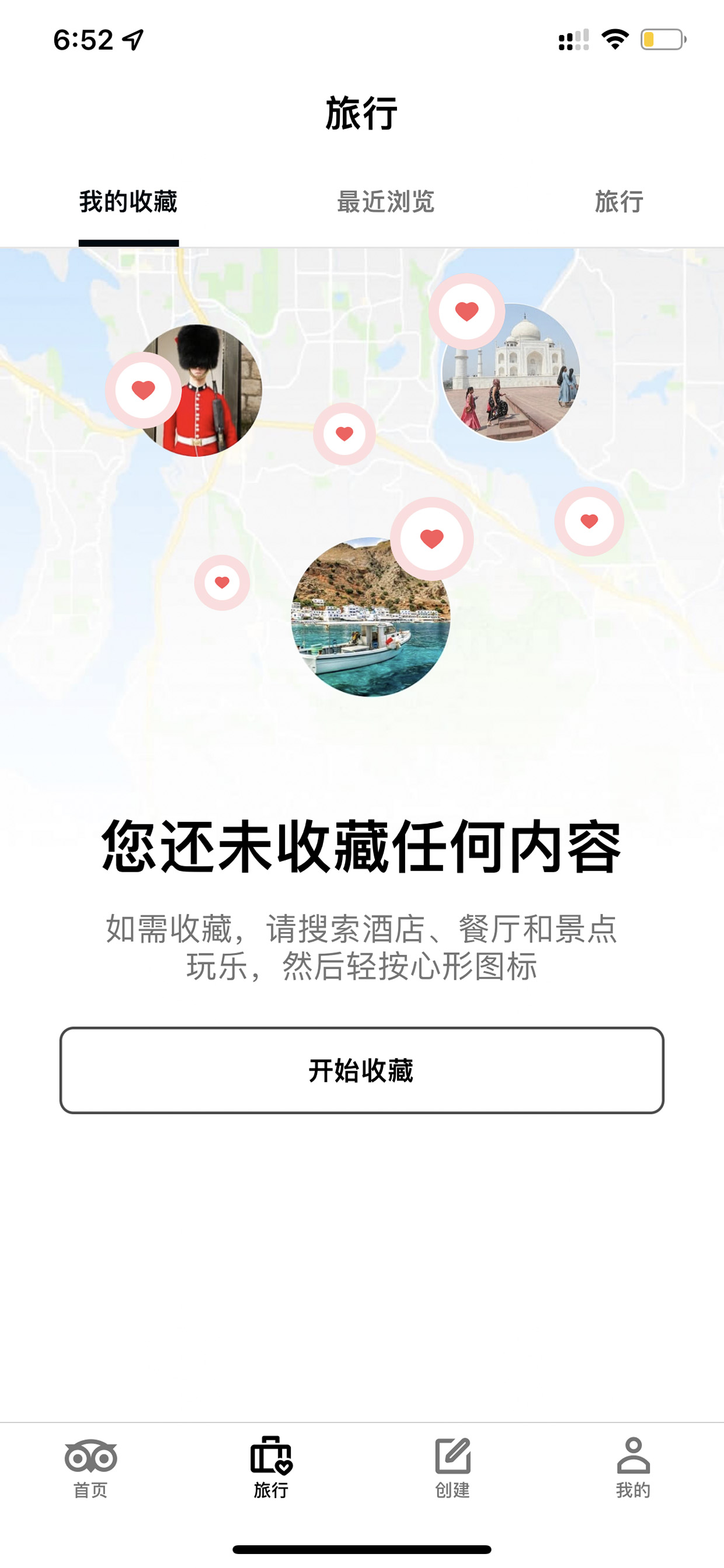Open the 旅行 top tab
Screen dimensions: 724x1568
[x=619, y=202]
